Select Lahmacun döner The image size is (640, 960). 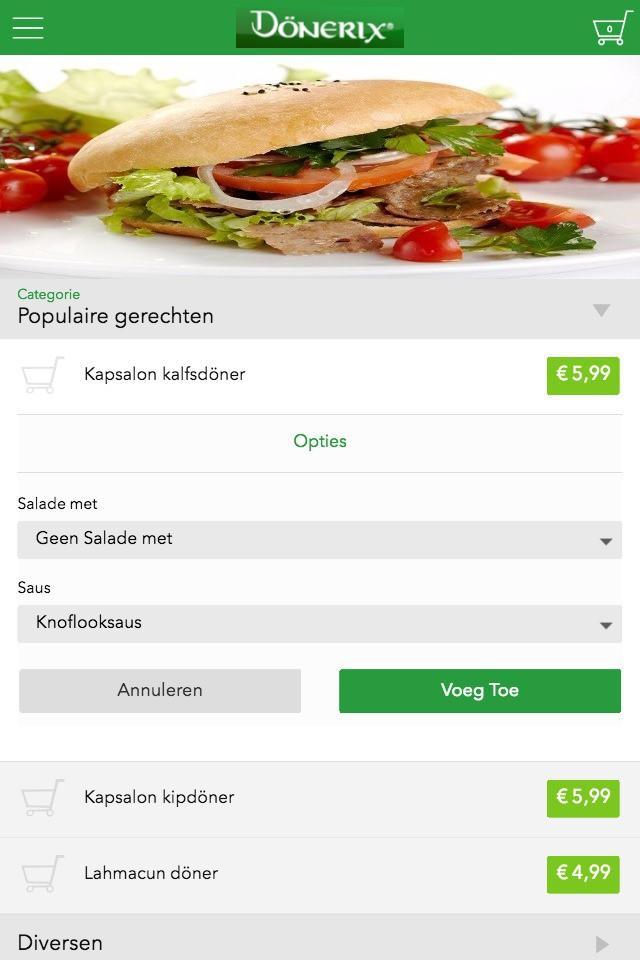pyautogui.click(x=151, y=874)
